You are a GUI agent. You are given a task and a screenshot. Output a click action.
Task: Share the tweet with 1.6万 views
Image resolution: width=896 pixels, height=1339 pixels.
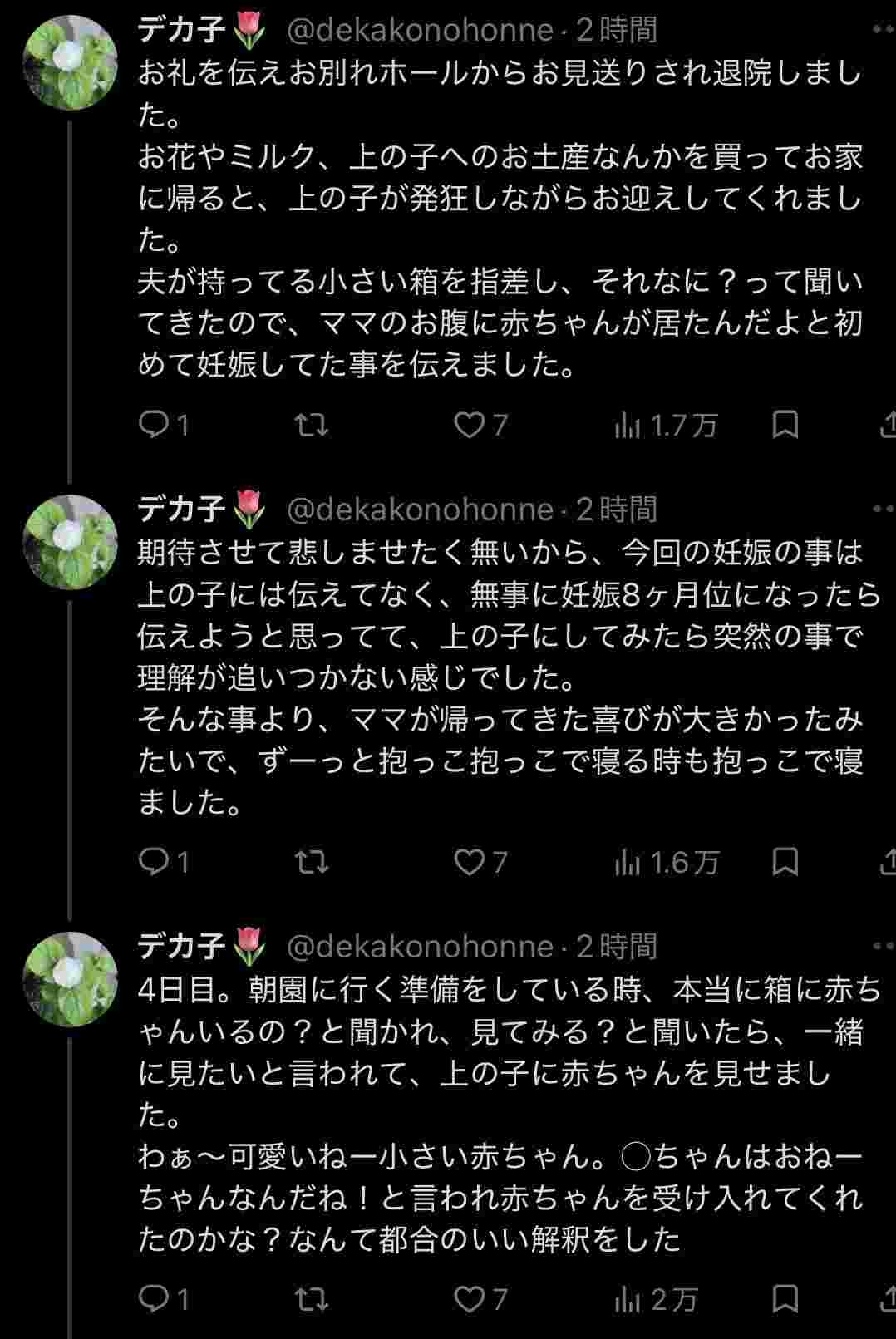[888, 862]
